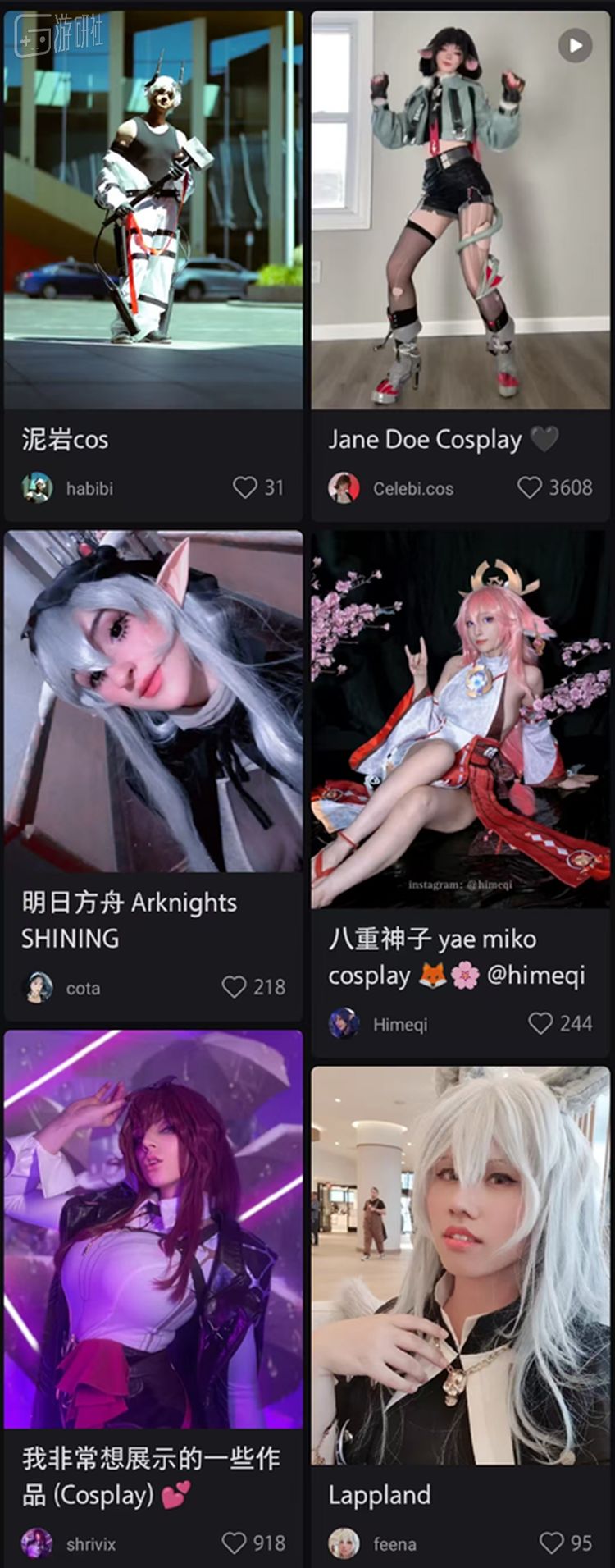
Task: Like the Arknights SHINING post
Action: (237, 988)
